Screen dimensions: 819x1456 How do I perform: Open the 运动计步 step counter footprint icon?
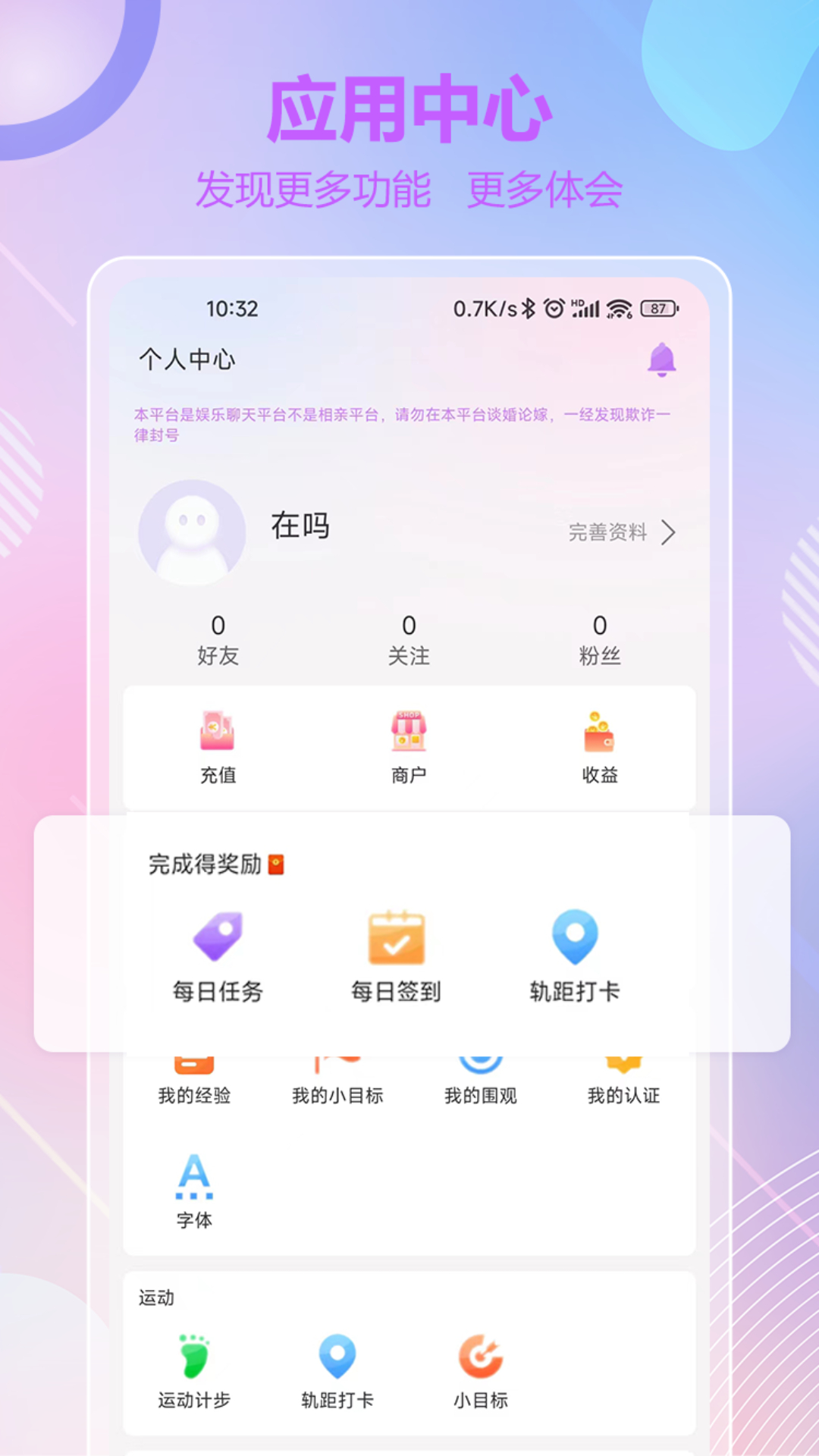pyautogui.click(x=193, y=1357)
